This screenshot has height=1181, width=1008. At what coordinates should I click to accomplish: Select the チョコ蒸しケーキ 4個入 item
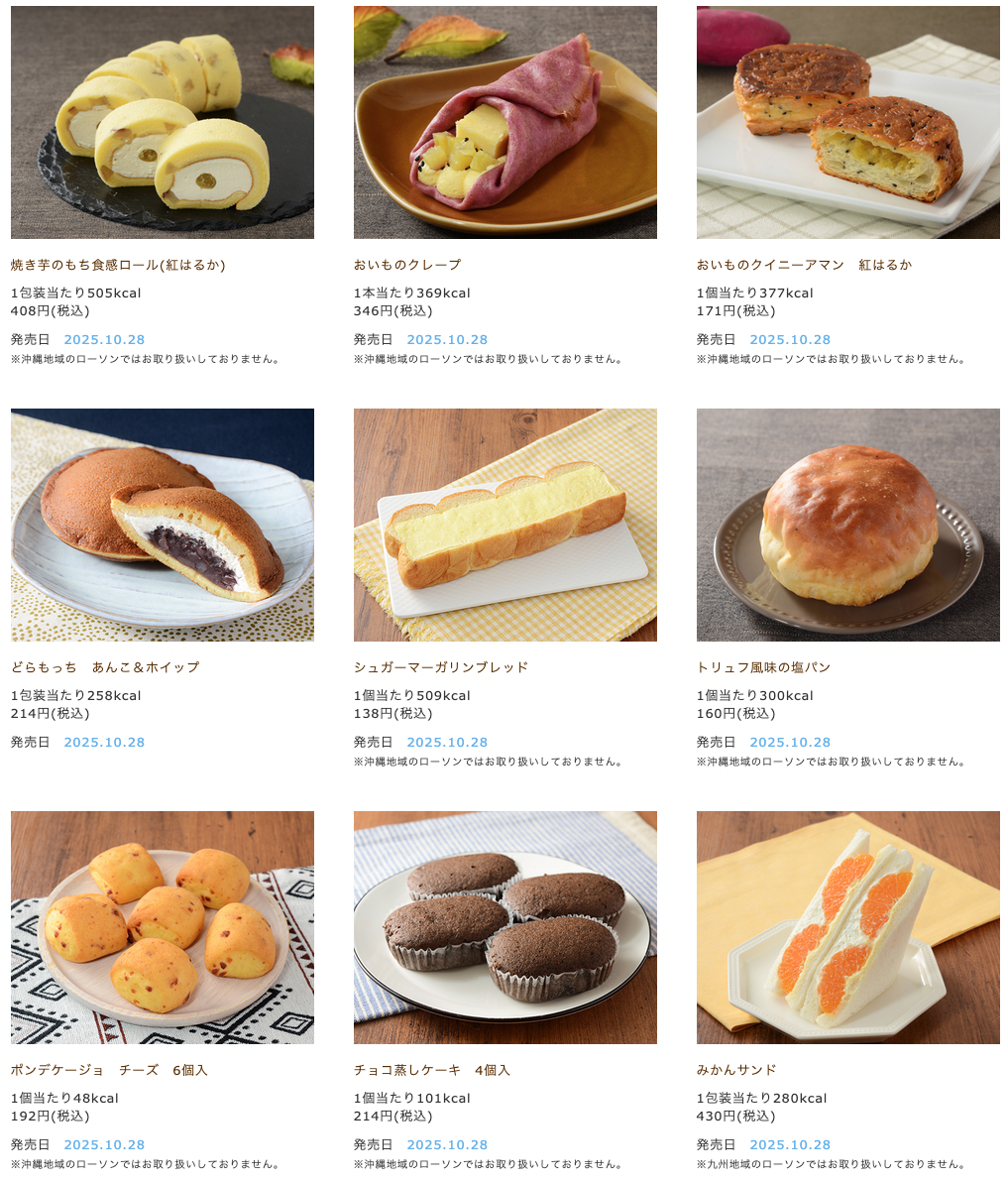coord(504,928)
